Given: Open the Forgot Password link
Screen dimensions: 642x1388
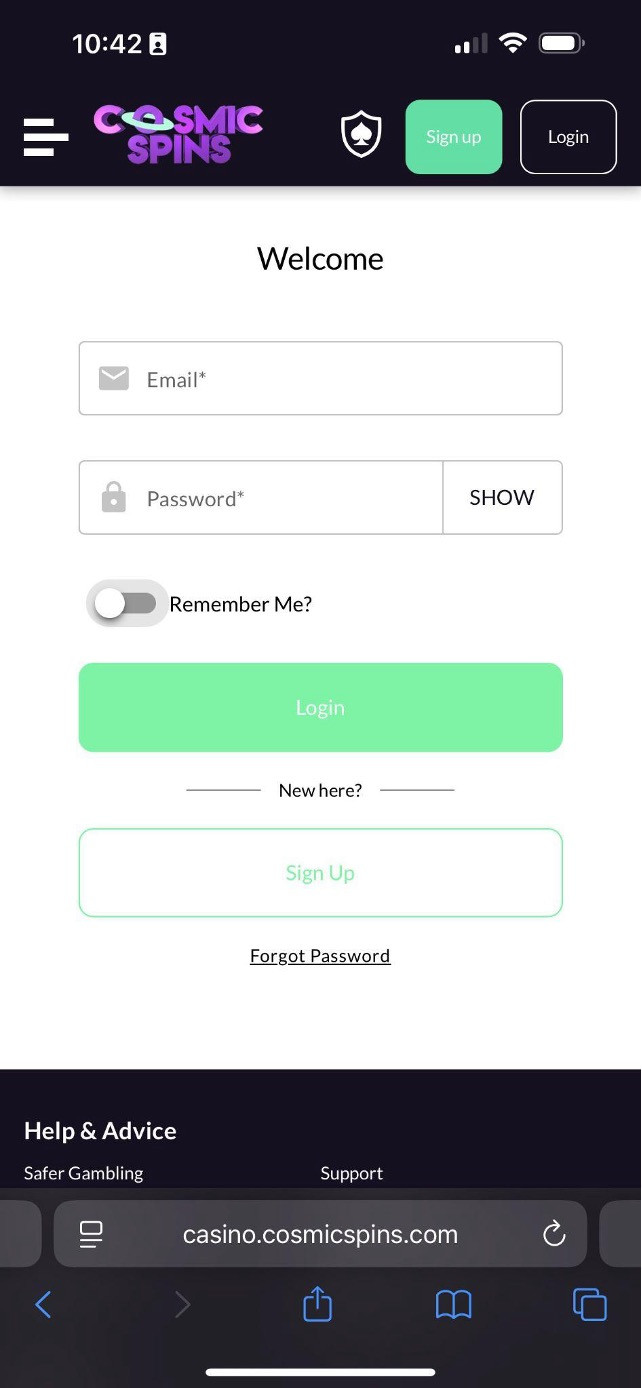Looking at the screenshot, I should (320, 956).
